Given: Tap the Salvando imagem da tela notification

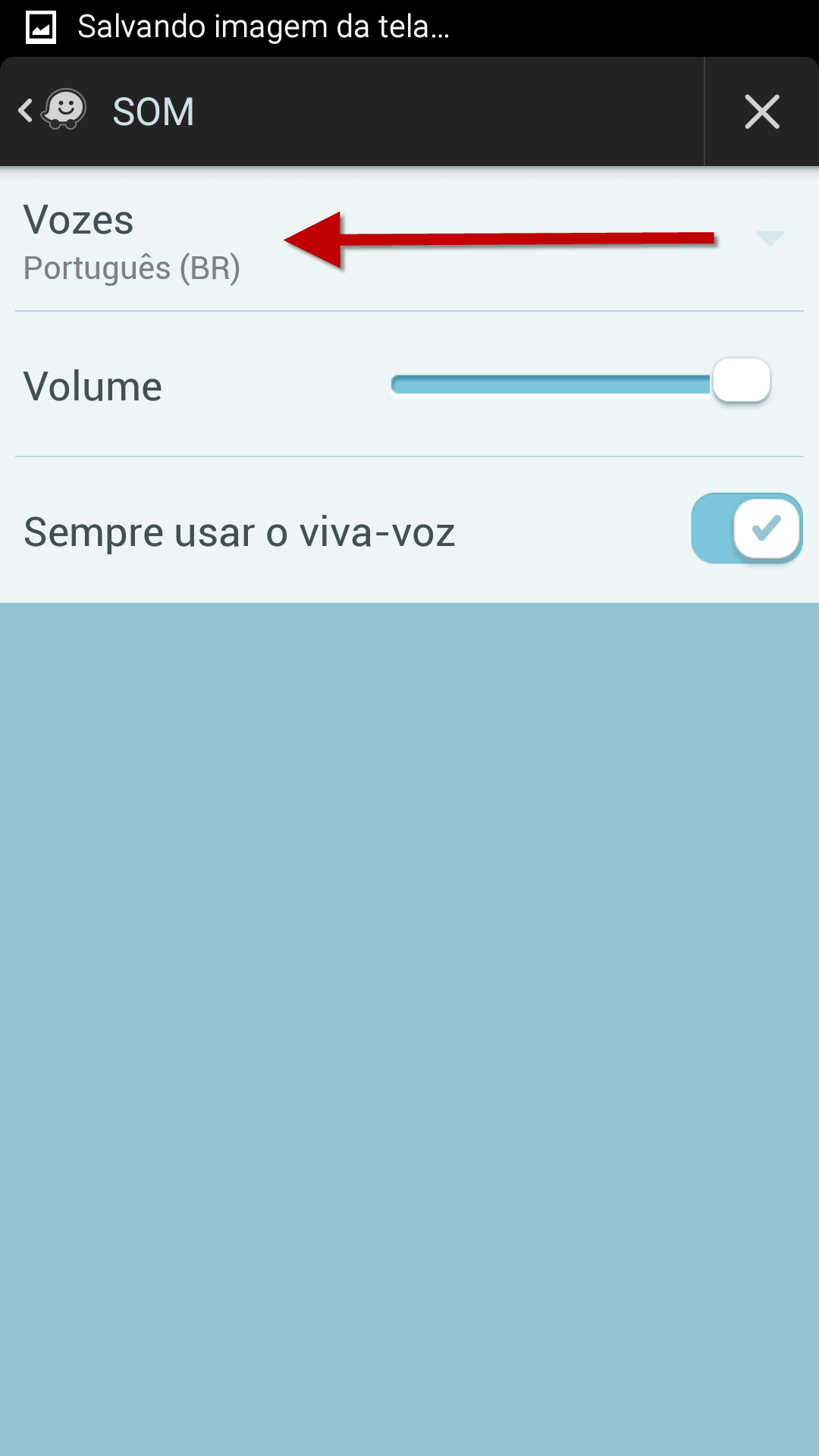Looking at the screenshot, I should pos(262,27).
